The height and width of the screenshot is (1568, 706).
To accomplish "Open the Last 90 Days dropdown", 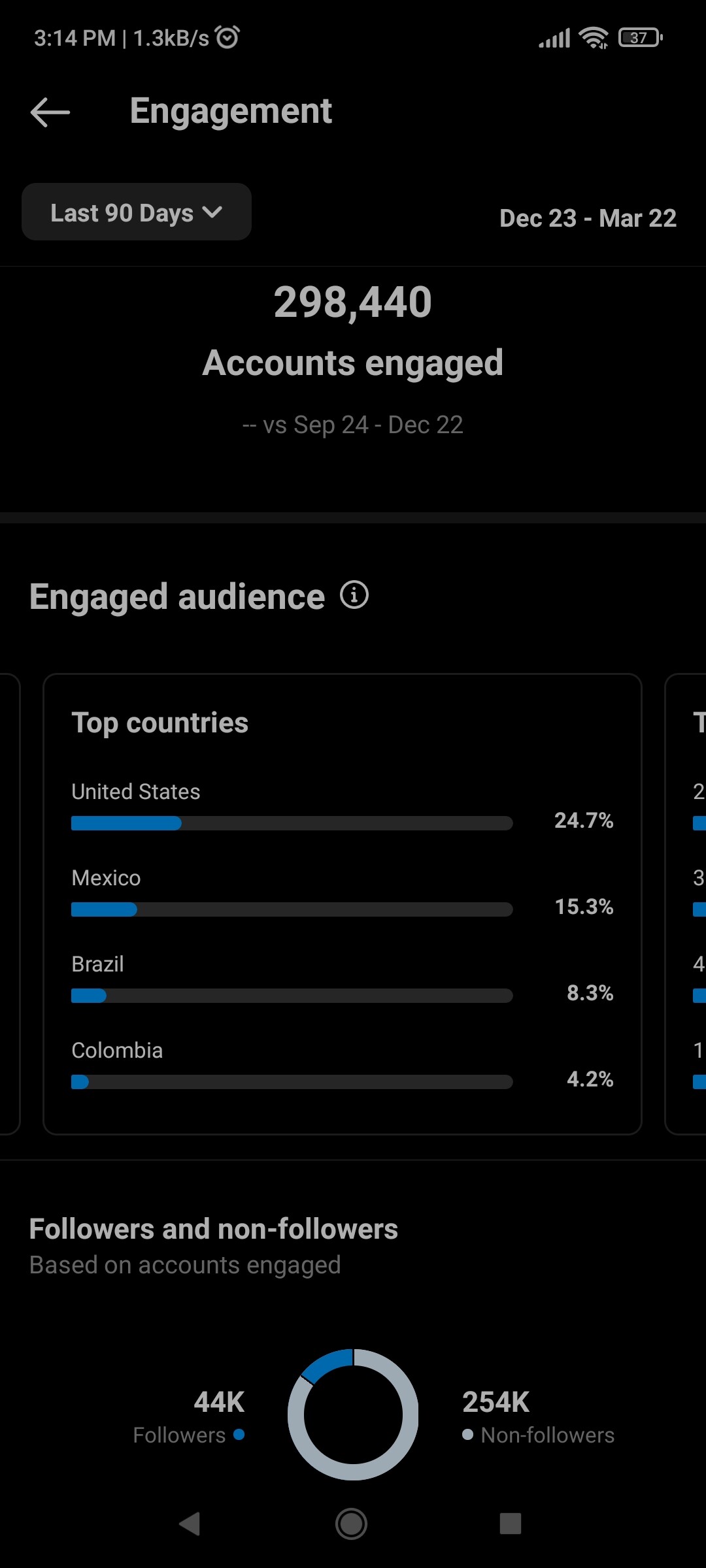I will pyautogui.click(x=137, y=212).
